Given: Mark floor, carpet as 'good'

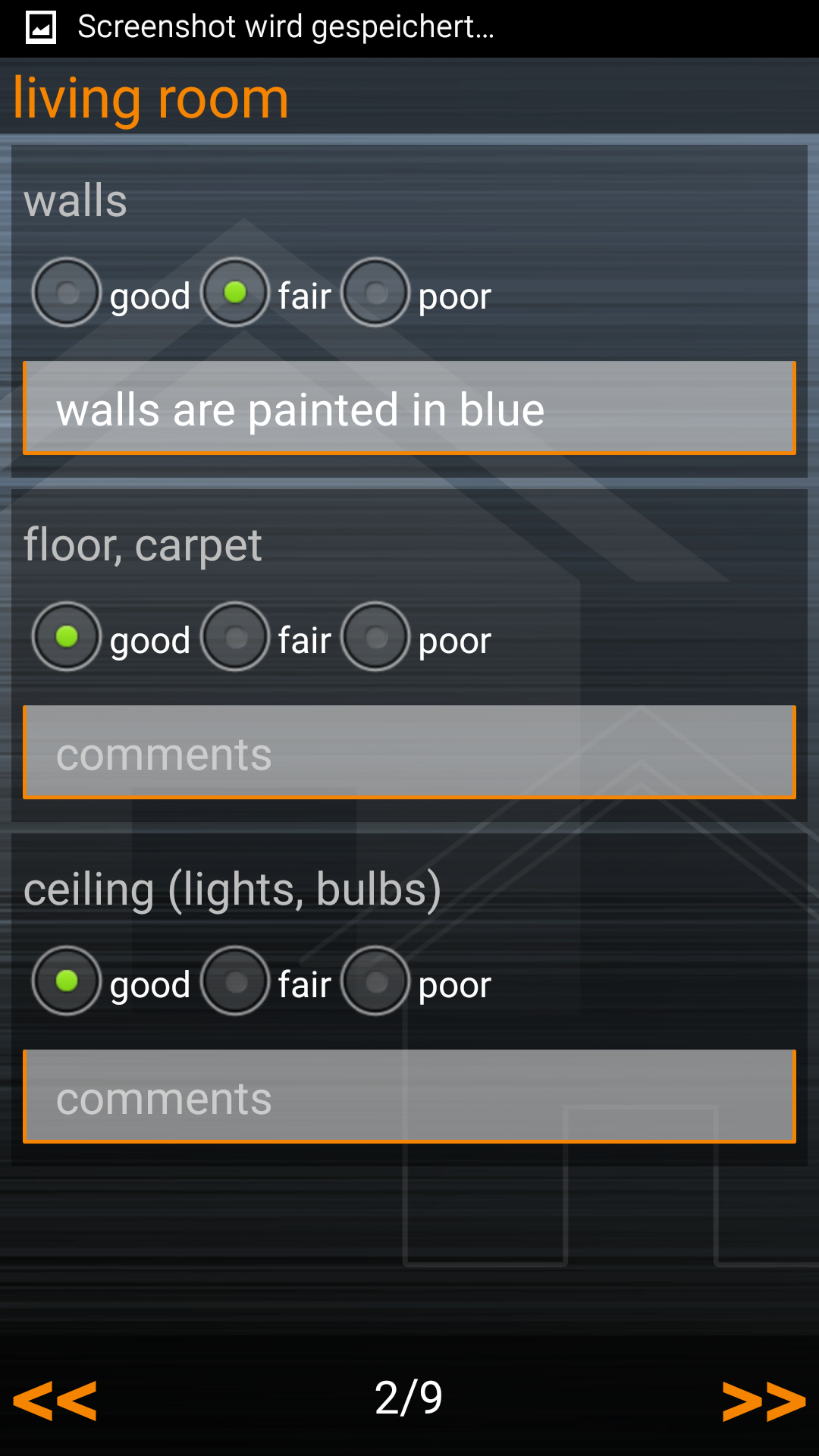Looking at the screenshot, I should (x=67, y=637).
